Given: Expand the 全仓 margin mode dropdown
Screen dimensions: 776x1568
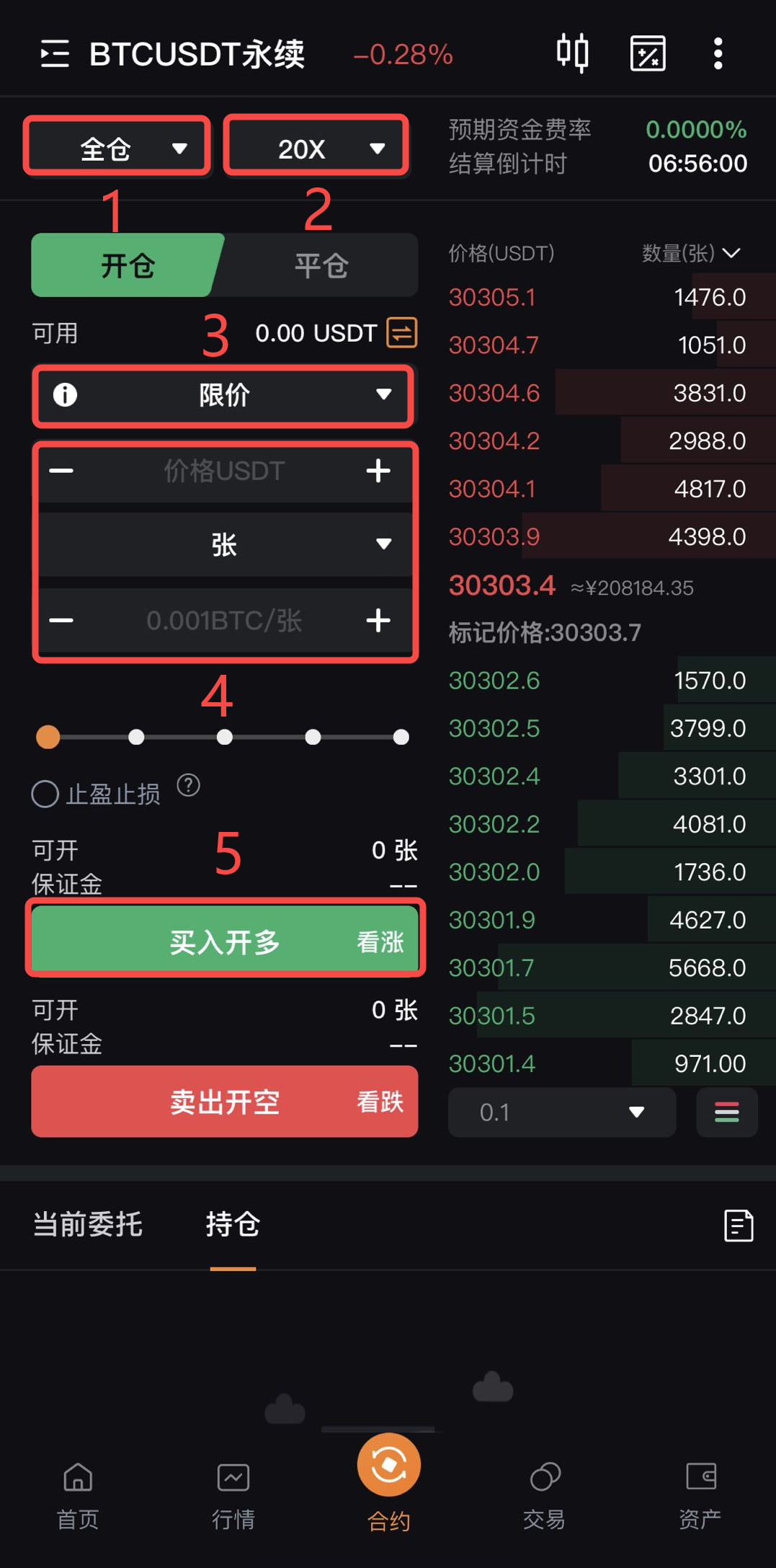Looking at the screenshot, I should click(117, 148).
